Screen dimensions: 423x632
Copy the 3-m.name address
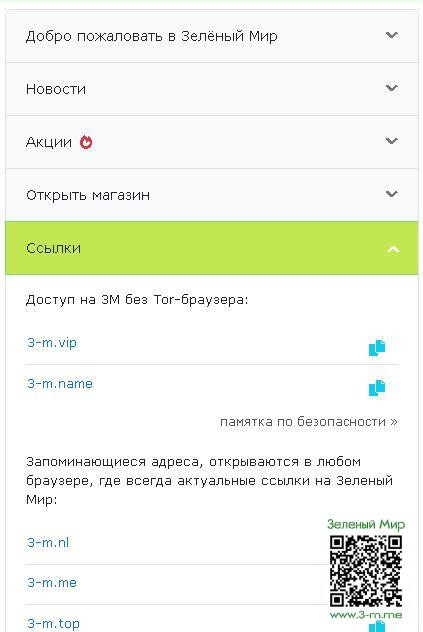377,388
